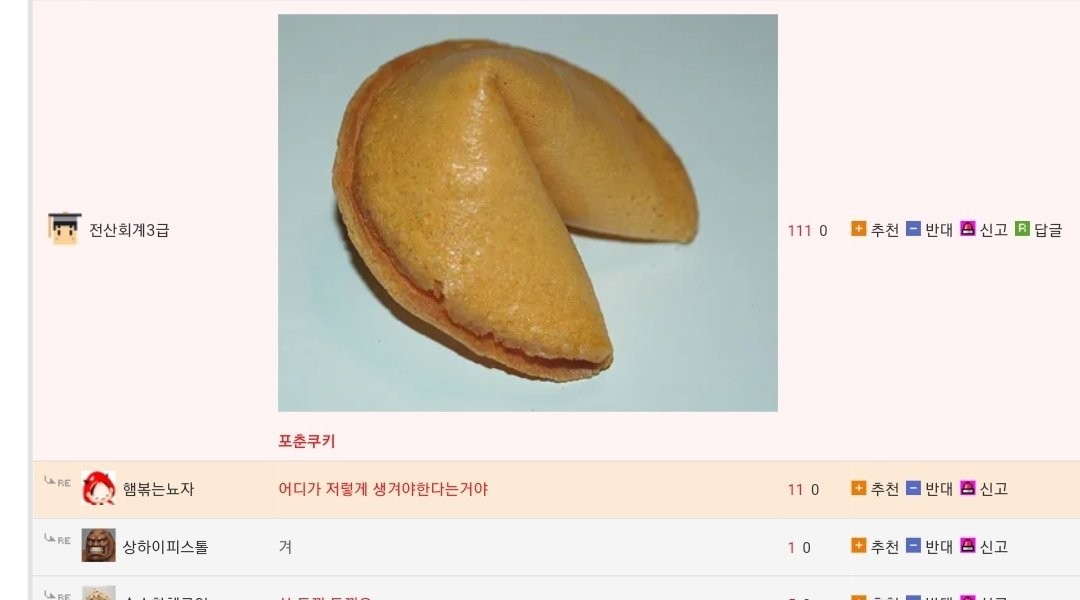
Task: Report 전산회계3급's comment via 신고
Action: (984, 230)
